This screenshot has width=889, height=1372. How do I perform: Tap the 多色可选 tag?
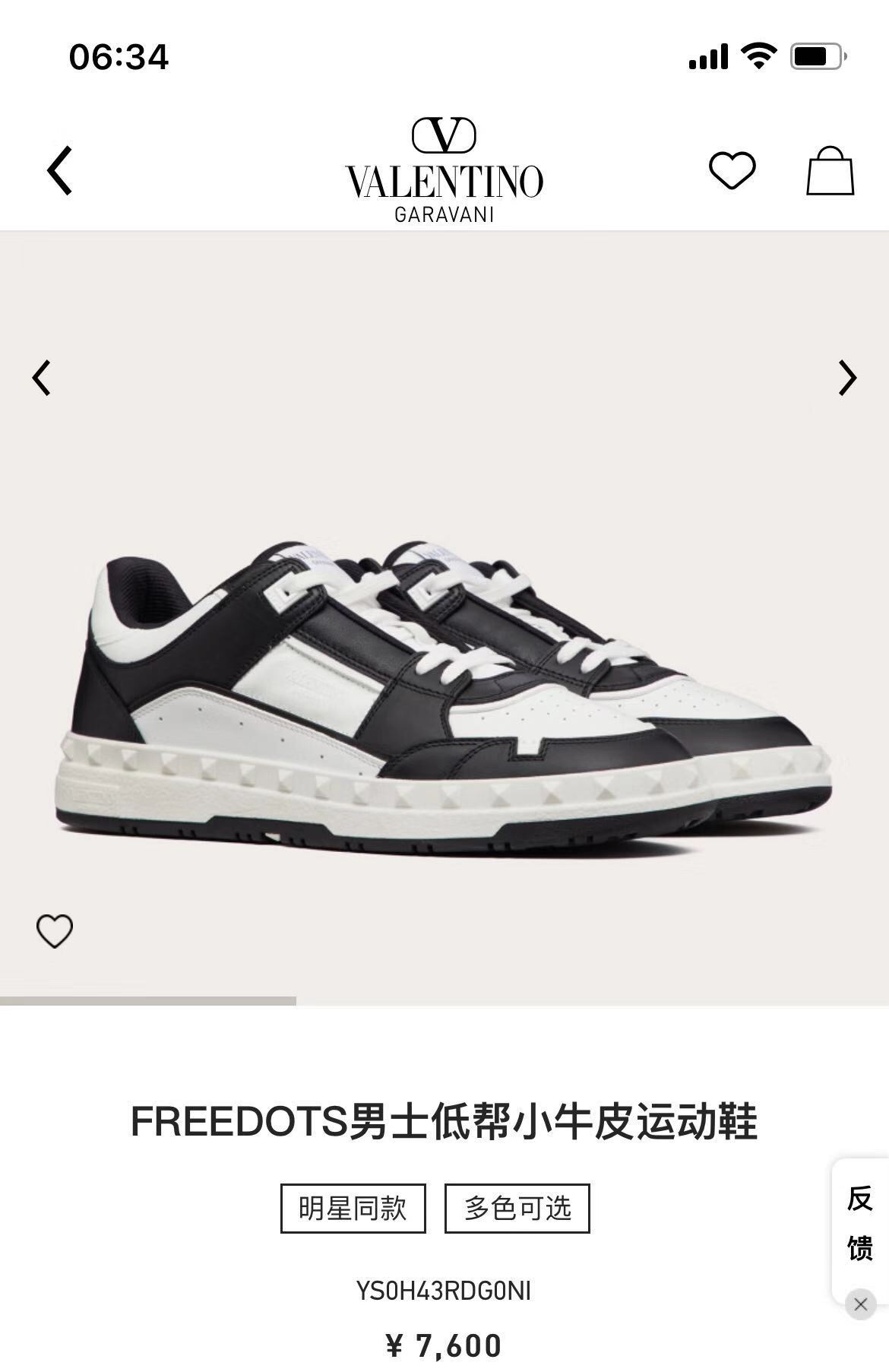point(517,1208)
